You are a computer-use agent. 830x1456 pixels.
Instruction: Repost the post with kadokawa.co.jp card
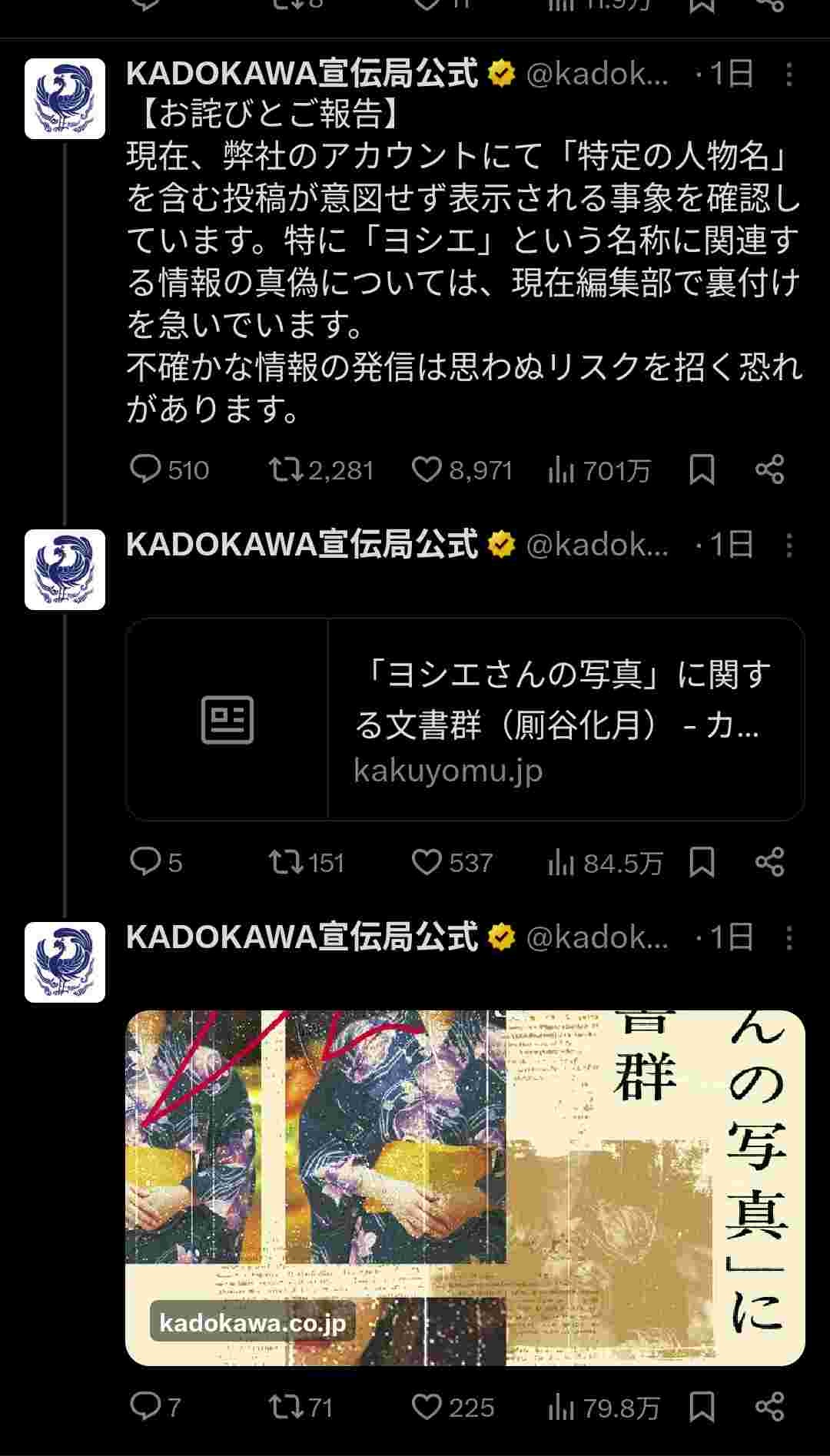(x=286, y=1407)
